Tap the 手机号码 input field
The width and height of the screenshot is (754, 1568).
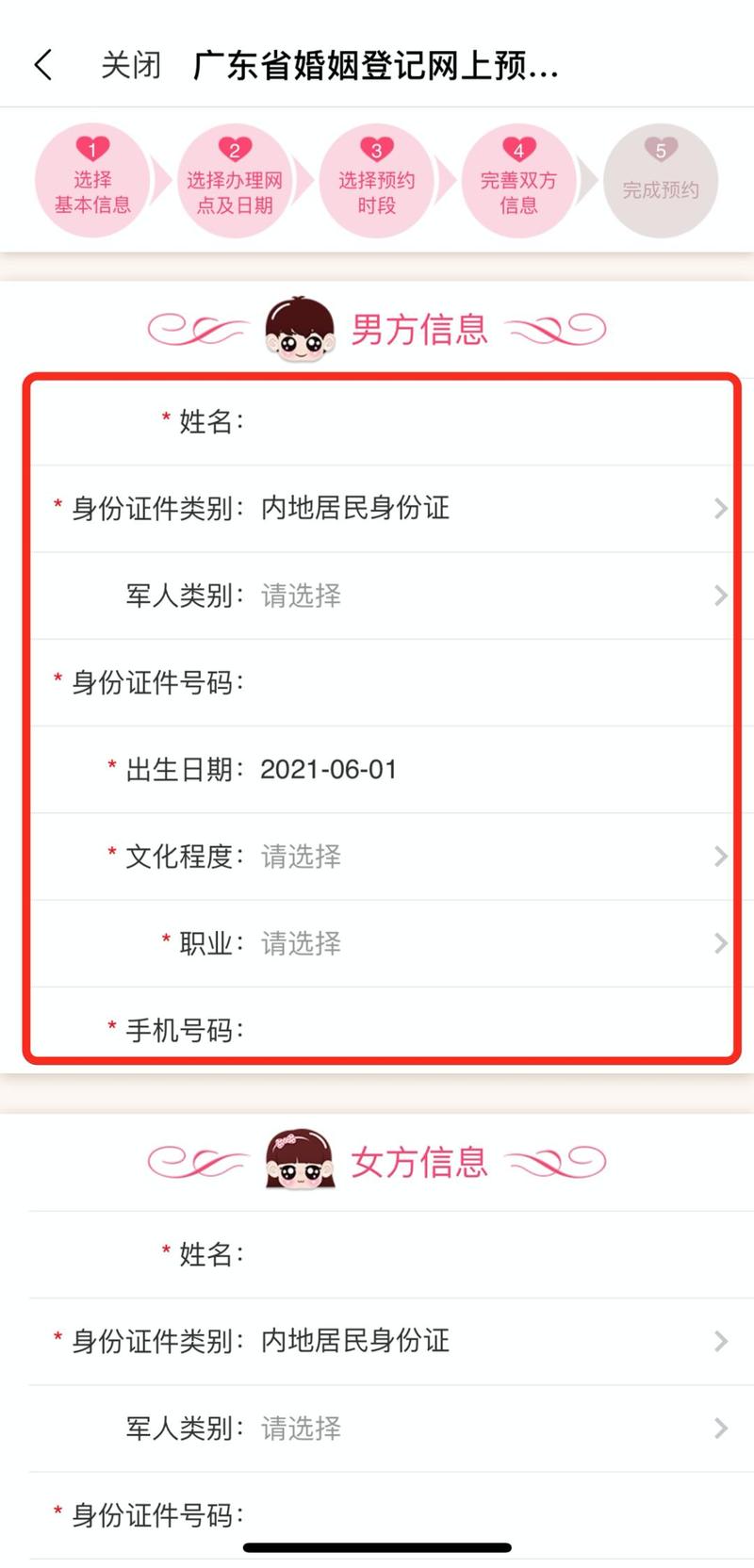(471, 1030)
